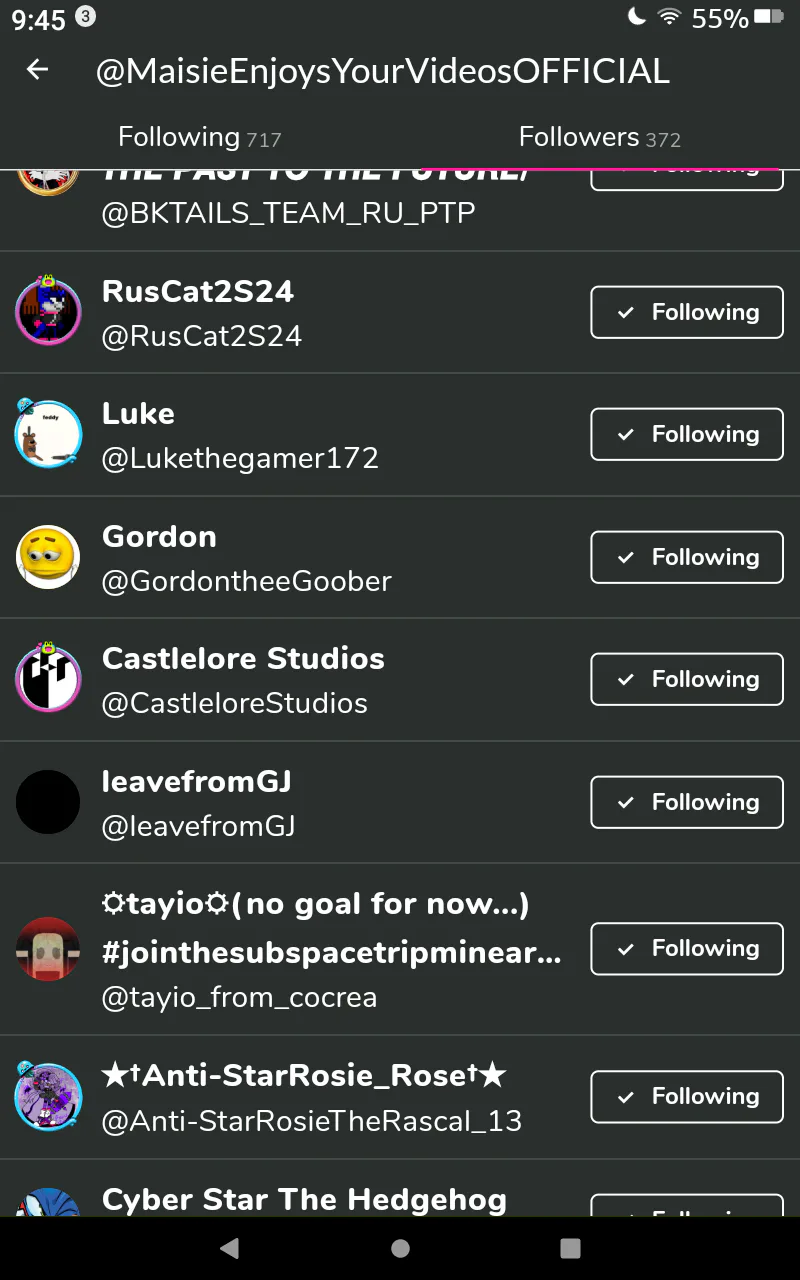800x1280 pixels.
Task: Switch to the Following tab
Action: tap(199, 137)
